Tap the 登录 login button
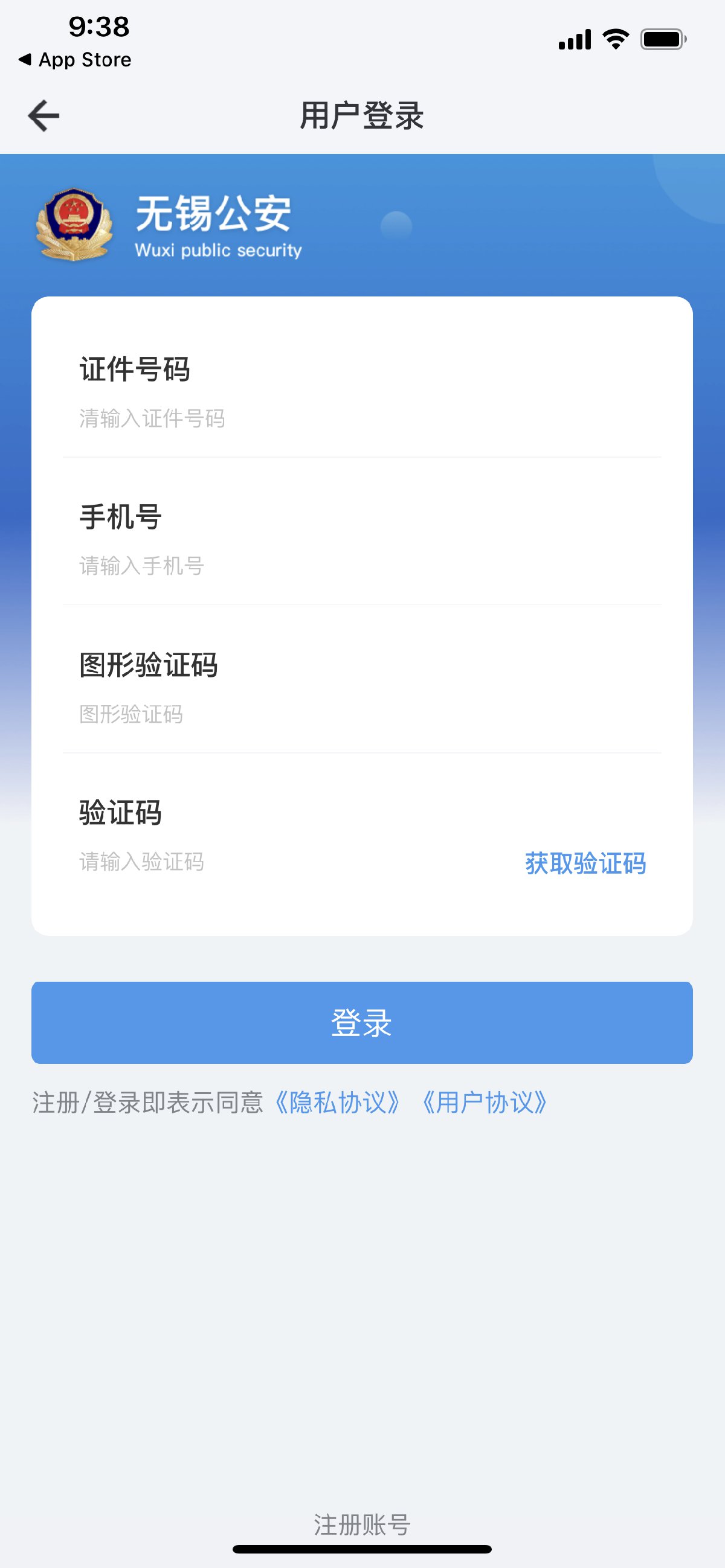This screenshot has height=1568, width=725. [362, 1023]
